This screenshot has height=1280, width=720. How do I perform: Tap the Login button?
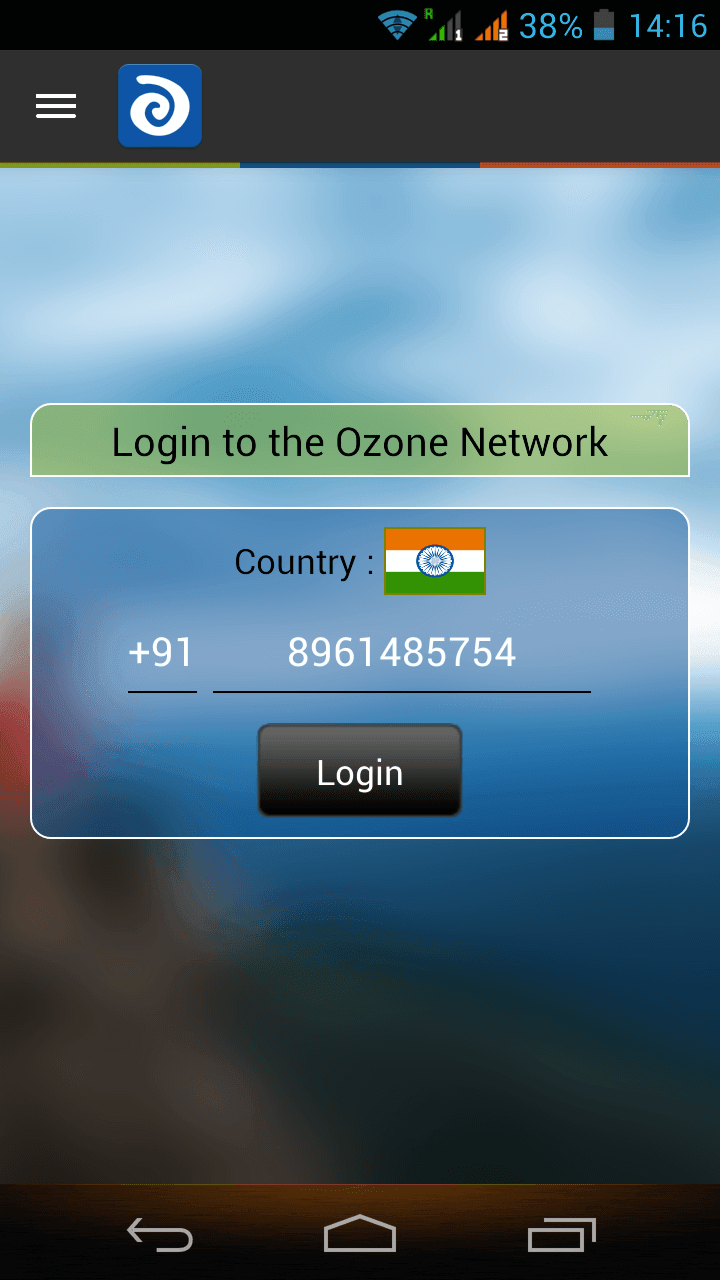coord(360,771)
